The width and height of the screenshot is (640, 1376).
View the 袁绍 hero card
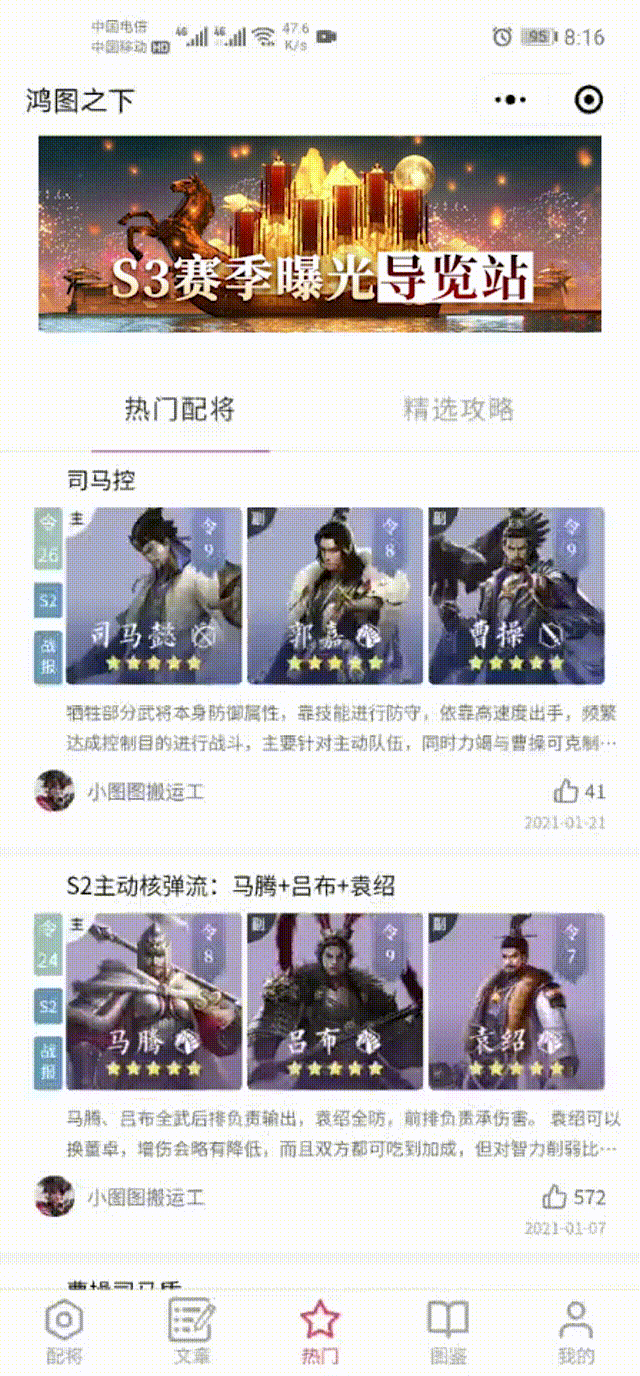point(516,1000)
